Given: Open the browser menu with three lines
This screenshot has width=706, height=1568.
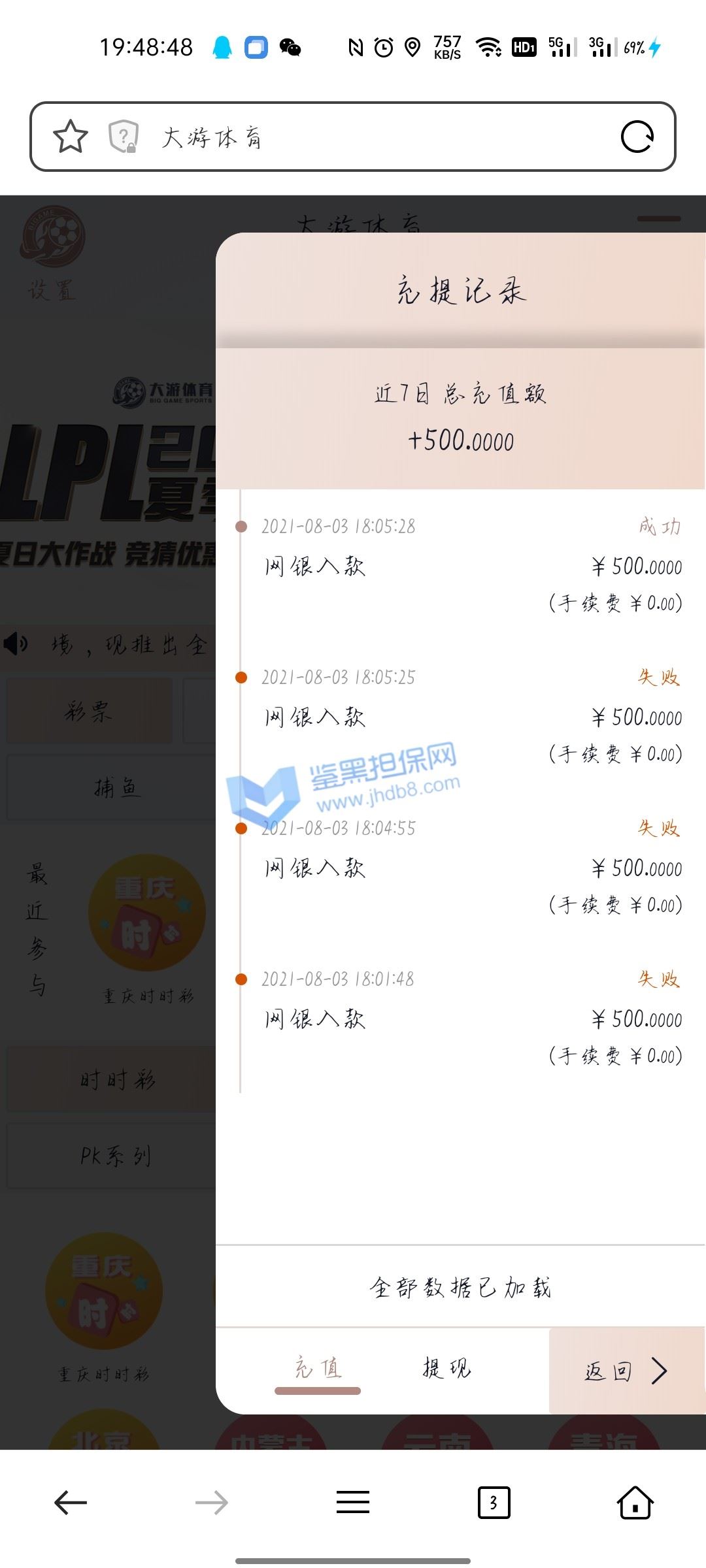Looking at the screenshot, I should click(353, 1503).
